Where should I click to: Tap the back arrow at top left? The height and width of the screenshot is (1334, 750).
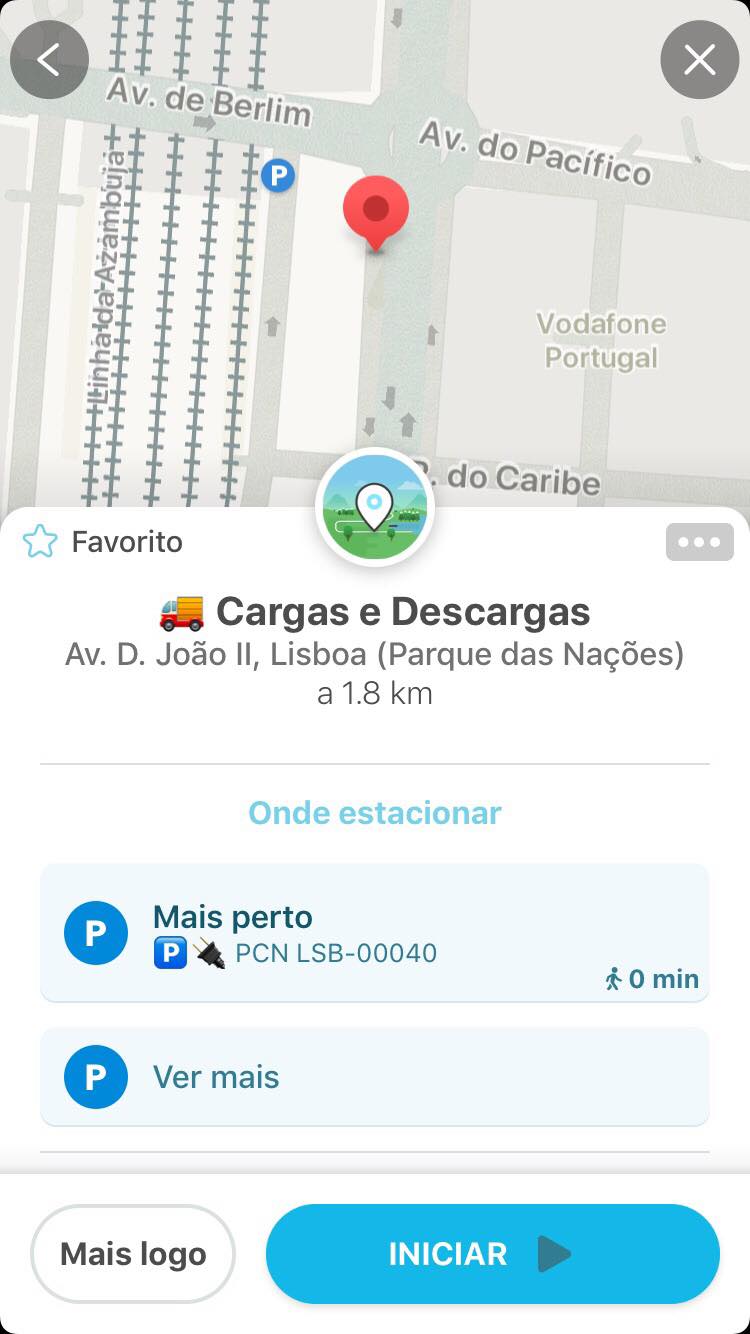(48, 59)
